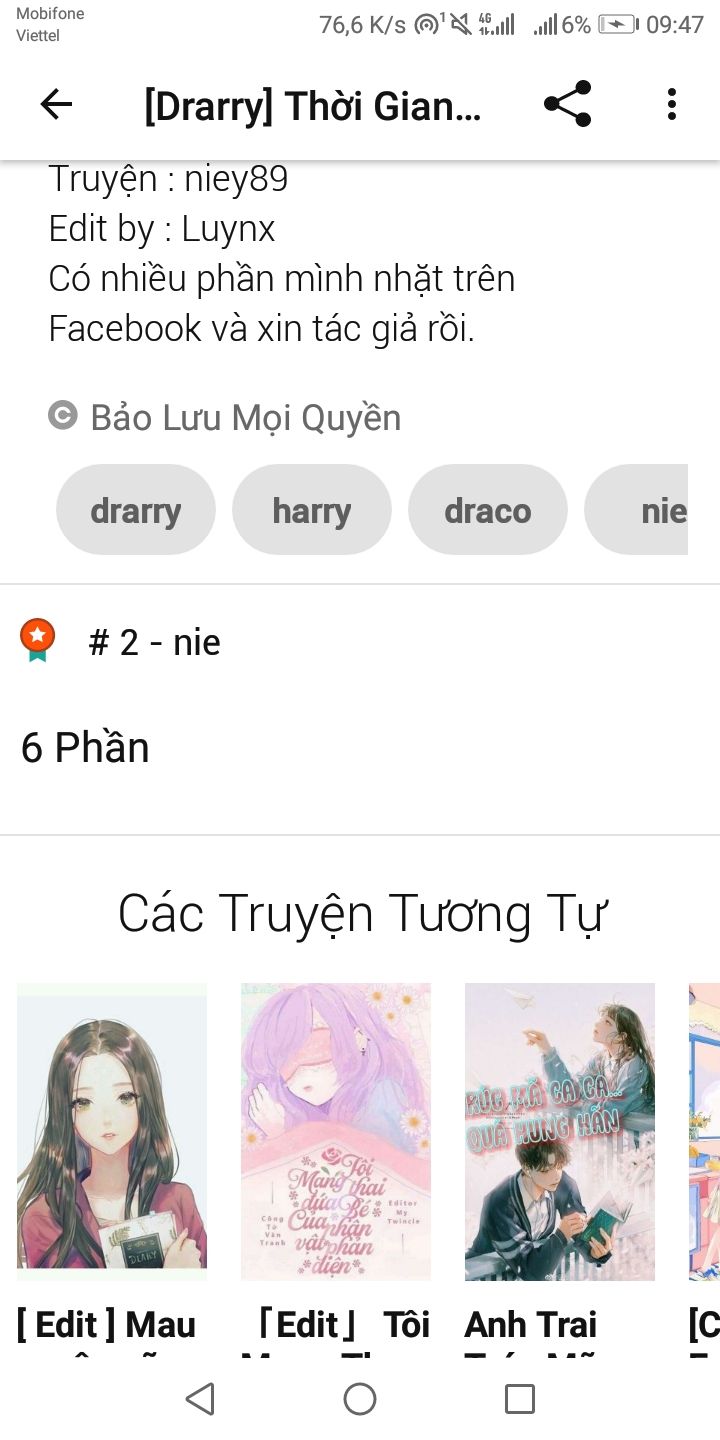Image resolution: width=720 pixels, height=1440 pixels.
Task: Select the drarry tag chip
Action: pyautogui.click(x=136, y=510)
